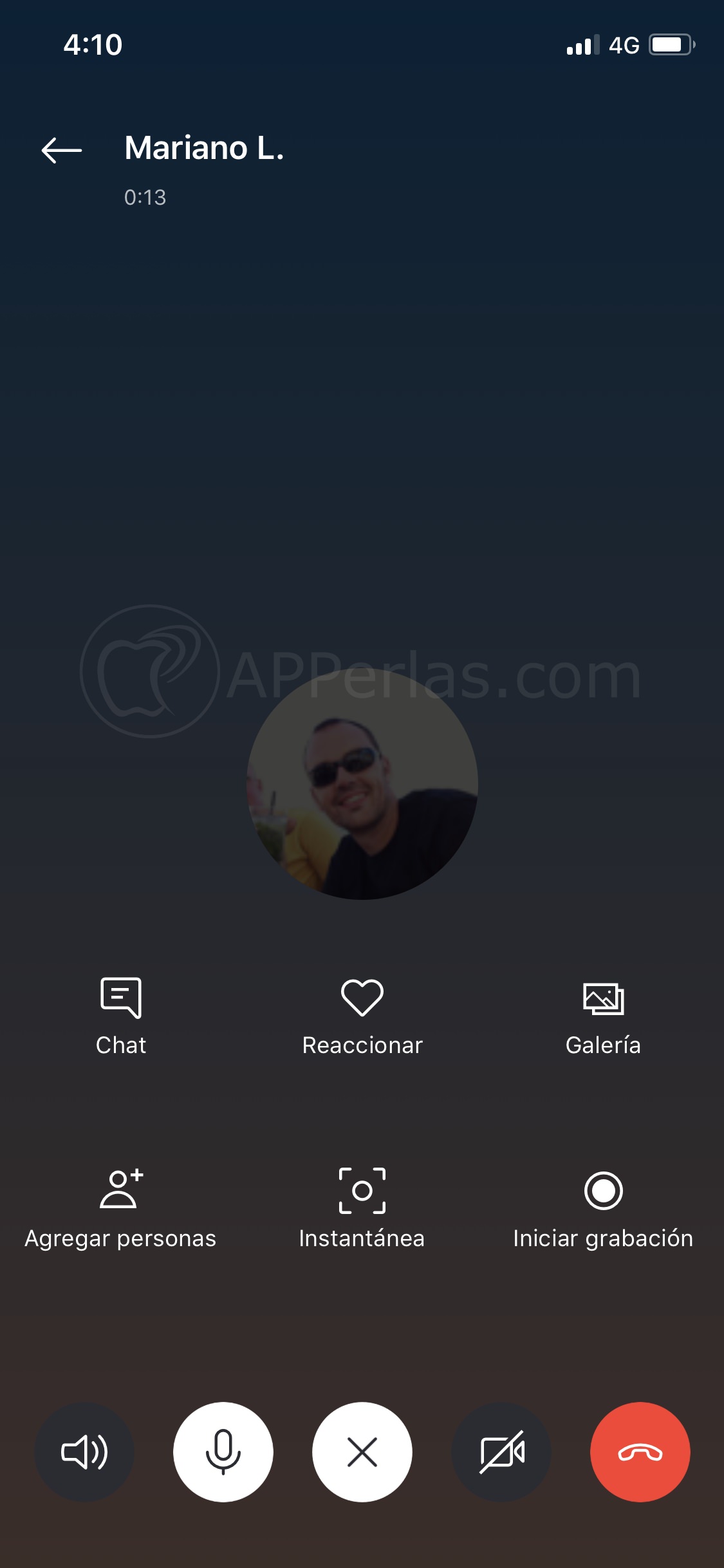
Task: Mute the microphone
Action: [x=223, y=1452]
